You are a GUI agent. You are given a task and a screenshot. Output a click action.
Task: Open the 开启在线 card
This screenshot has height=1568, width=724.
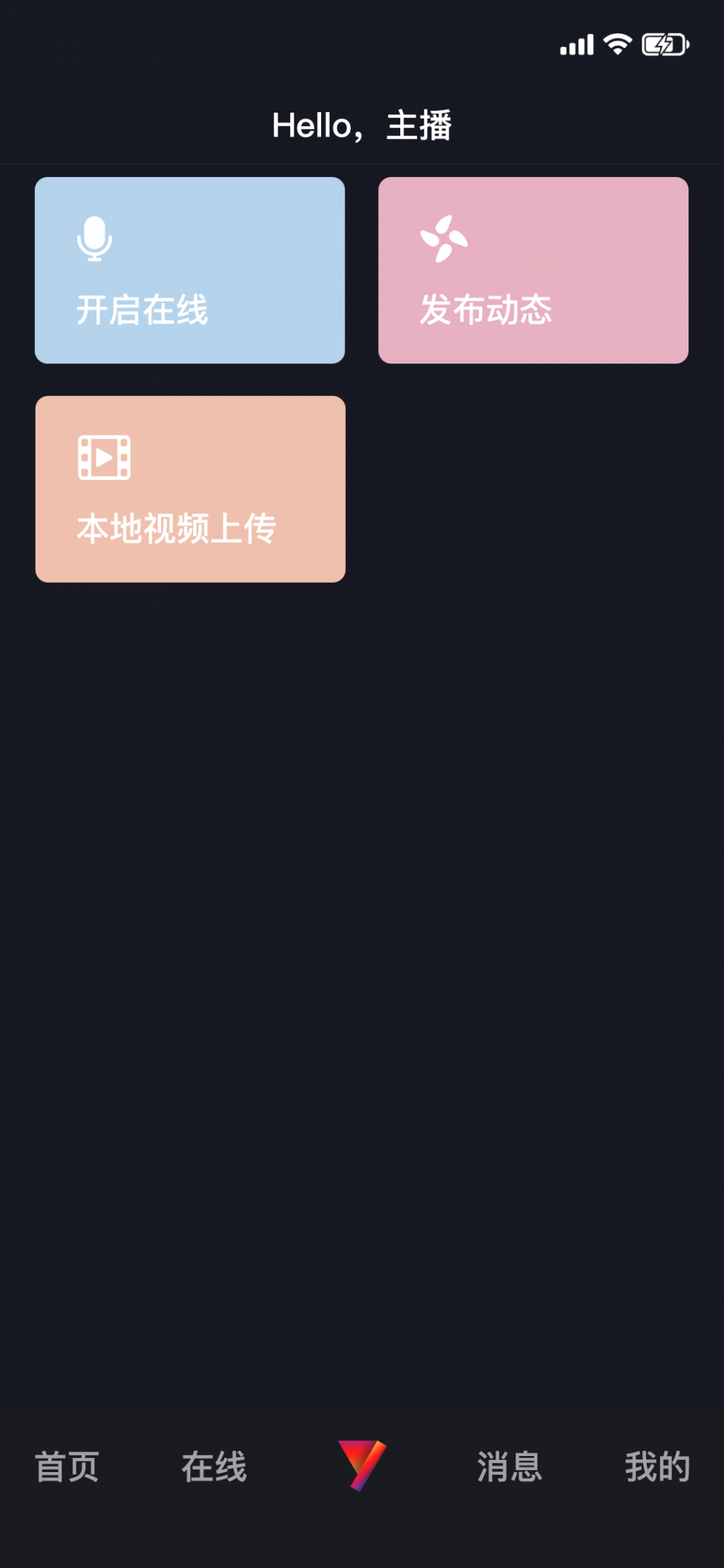coord(190,270)
